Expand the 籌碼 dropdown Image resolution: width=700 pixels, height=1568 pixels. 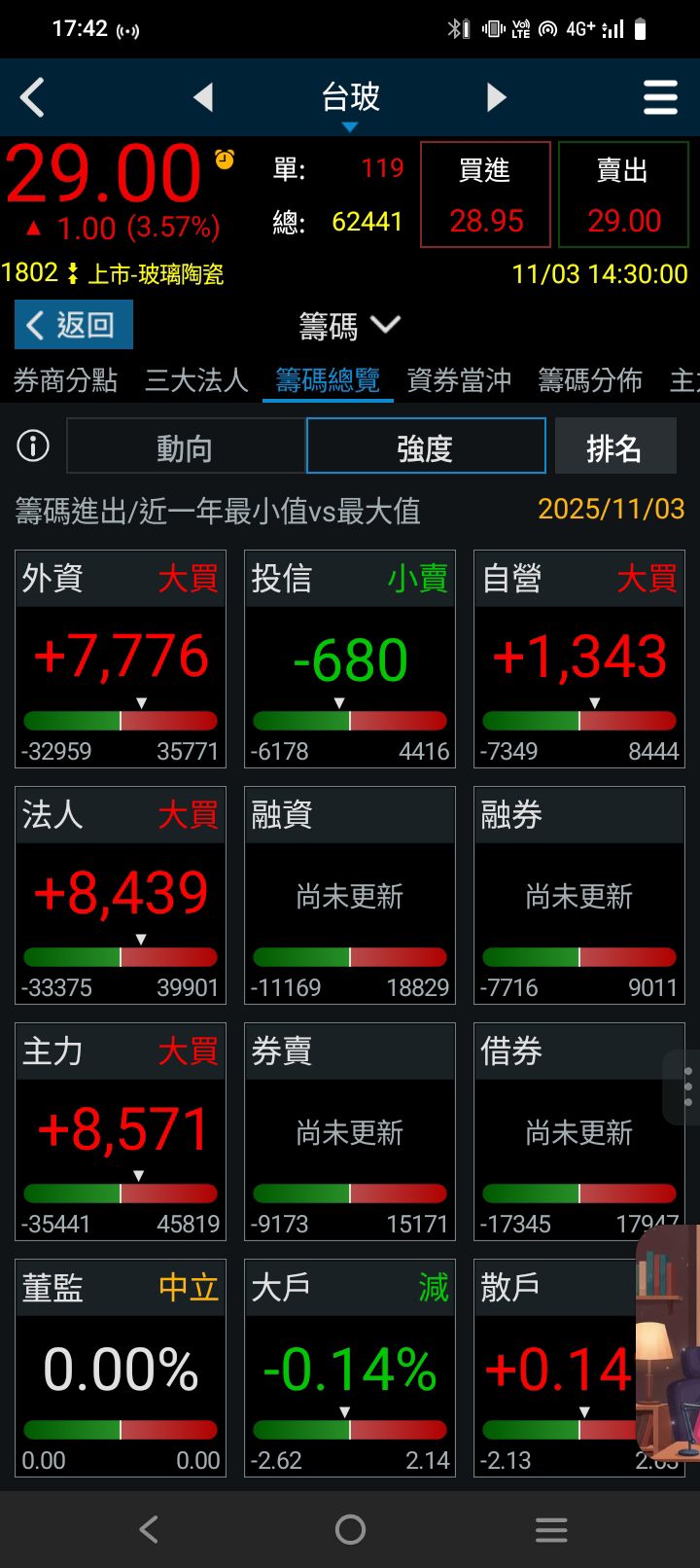pos(350,326)
